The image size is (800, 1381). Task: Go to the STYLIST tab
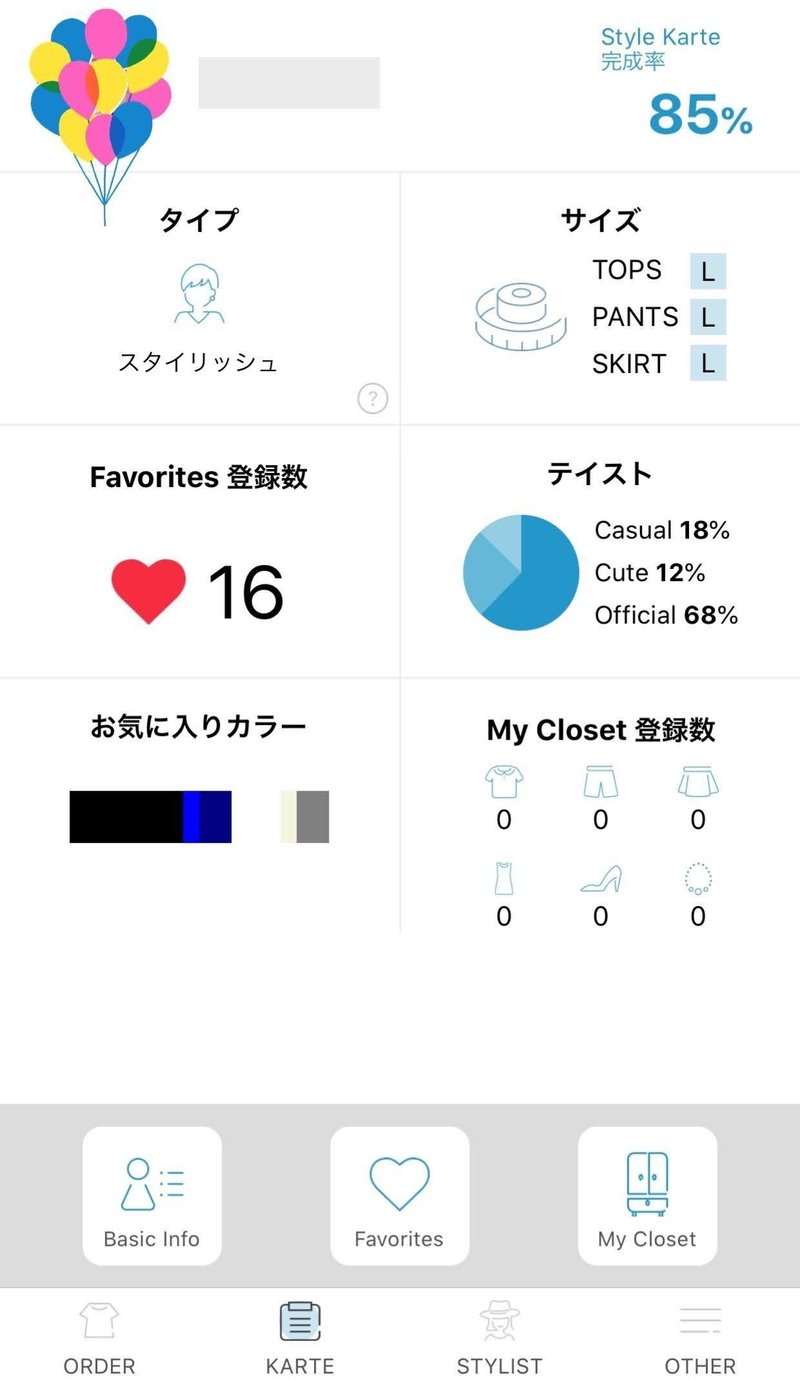[x=499, y=1337]
